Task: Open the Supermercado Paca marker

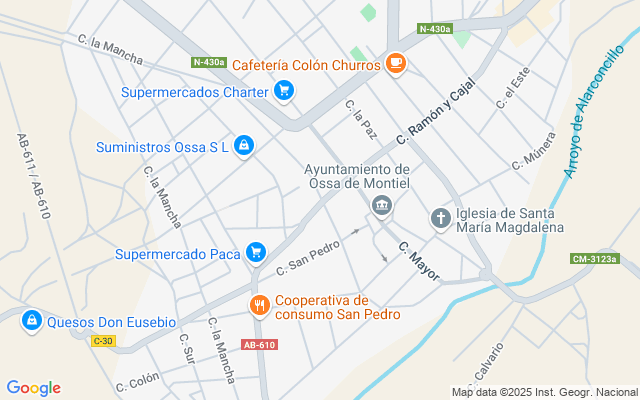Action: pos(256,253)
